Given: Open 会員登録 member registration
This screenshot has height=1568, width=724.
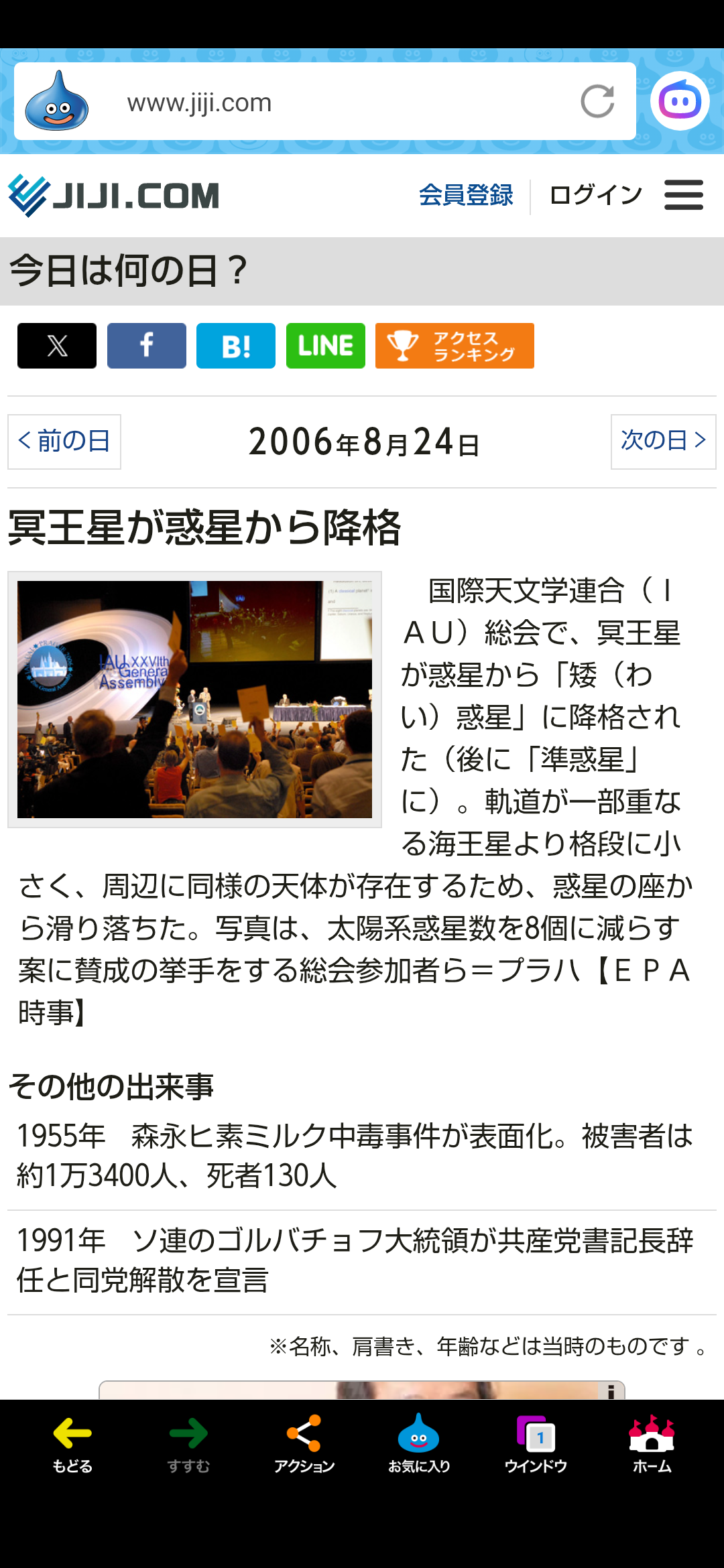Looking at the screenshot, I should click(466, 196).
